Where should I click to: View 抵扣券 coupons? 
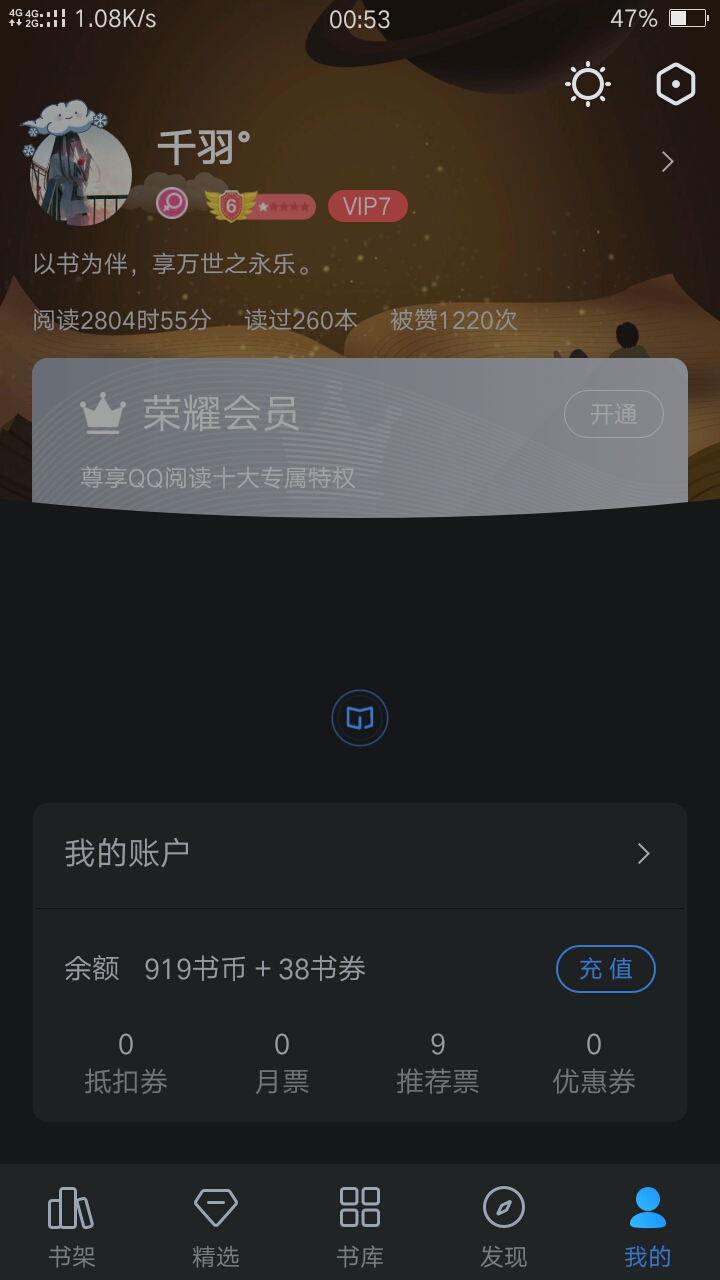pos(126,1063)
